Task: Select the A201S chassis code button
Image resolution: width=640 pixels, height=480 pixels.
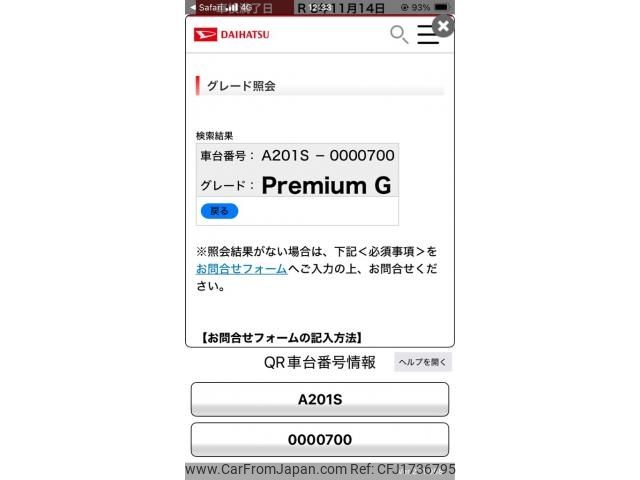Action: pos(320,399)
